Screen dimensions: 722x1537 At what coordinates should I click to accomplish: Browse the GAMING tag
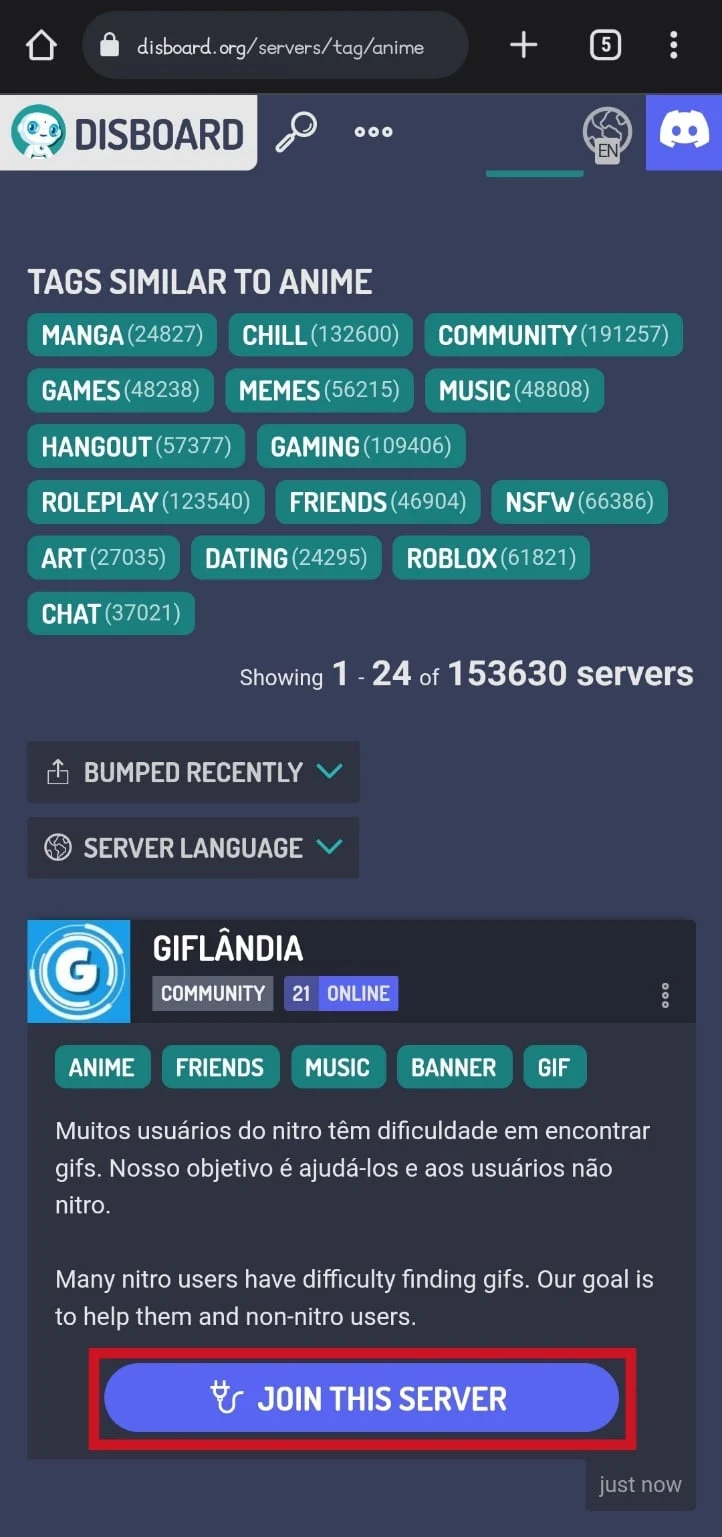coord(360,446)
